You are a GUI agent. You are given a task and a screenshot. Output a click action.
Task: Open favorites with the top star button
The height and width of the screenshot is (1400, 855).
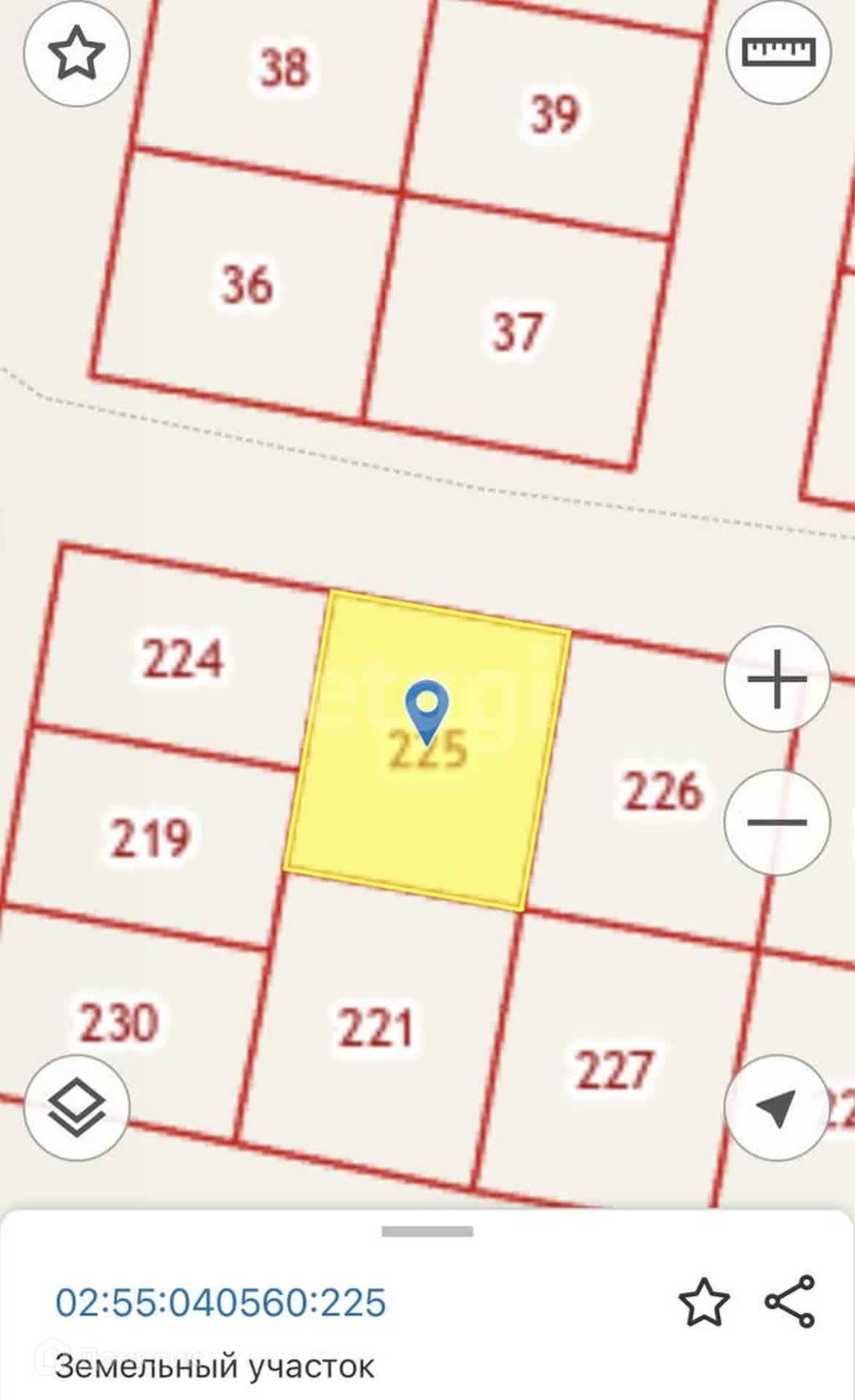click(77, 53)
